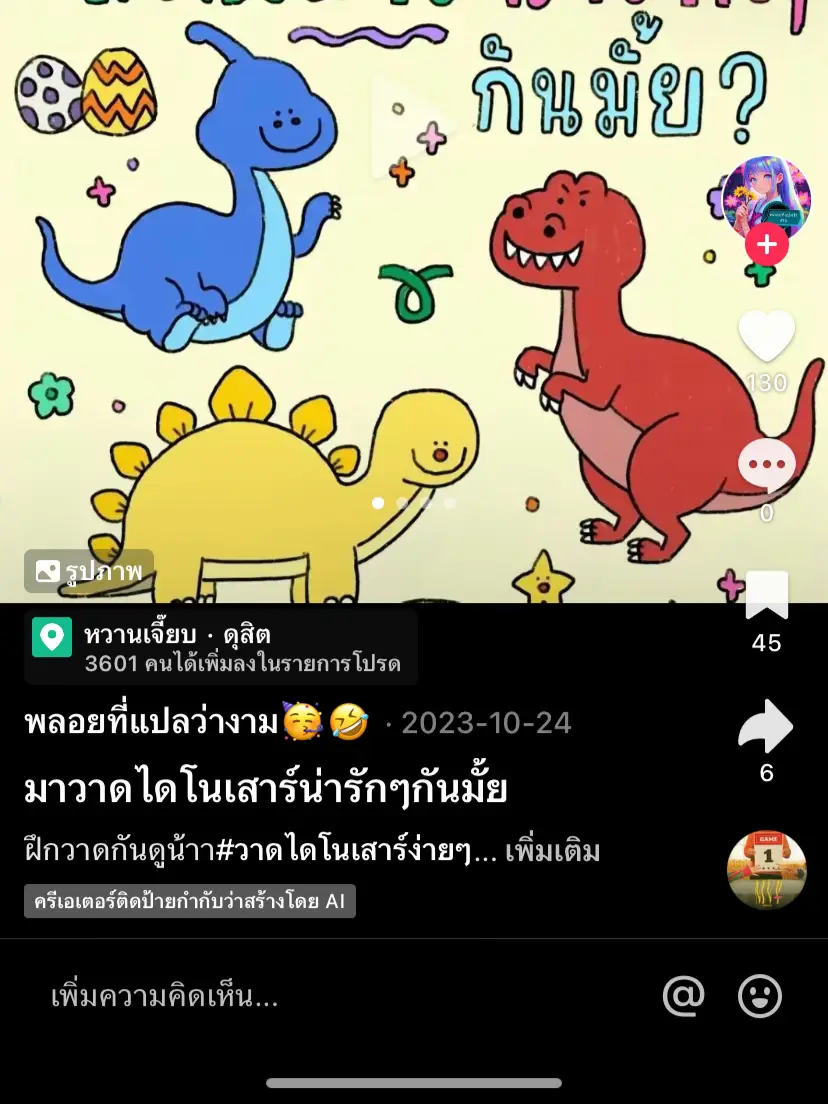828x1104 pixels.
Task: Open the creator's profile avatar
Action: [x=766, y=200]
